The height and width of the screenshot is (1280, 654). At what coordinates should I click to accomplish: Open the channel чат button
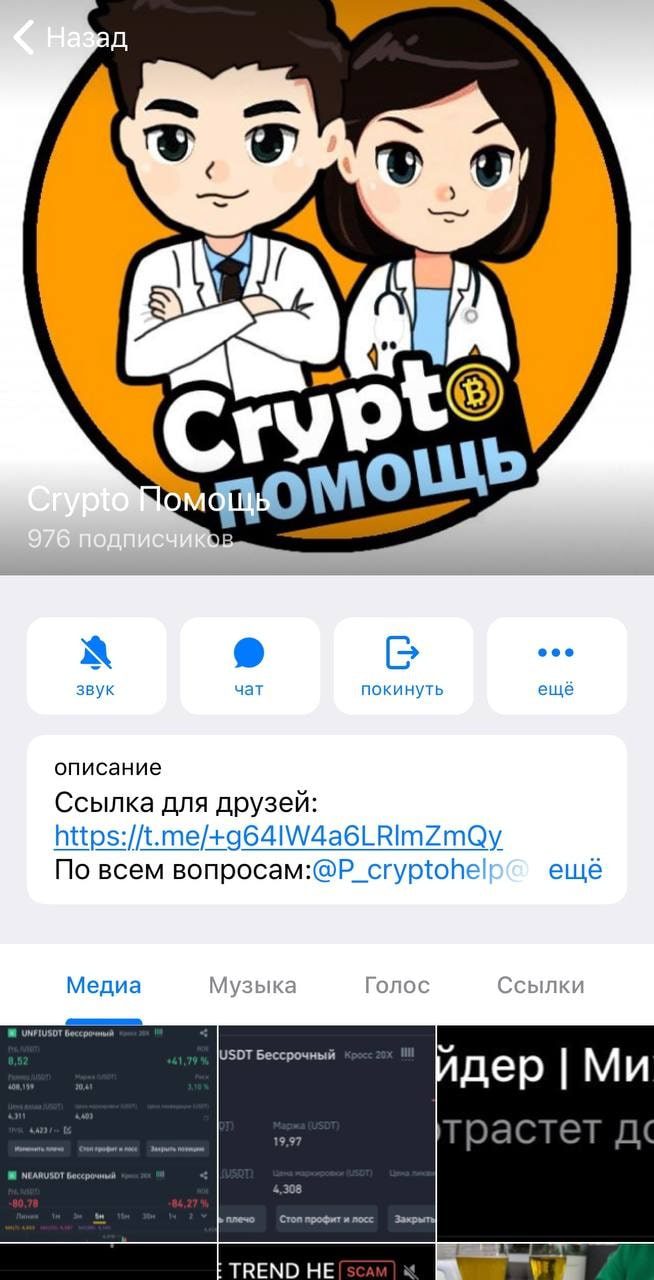pyautogui.click(x=249, y=666)
